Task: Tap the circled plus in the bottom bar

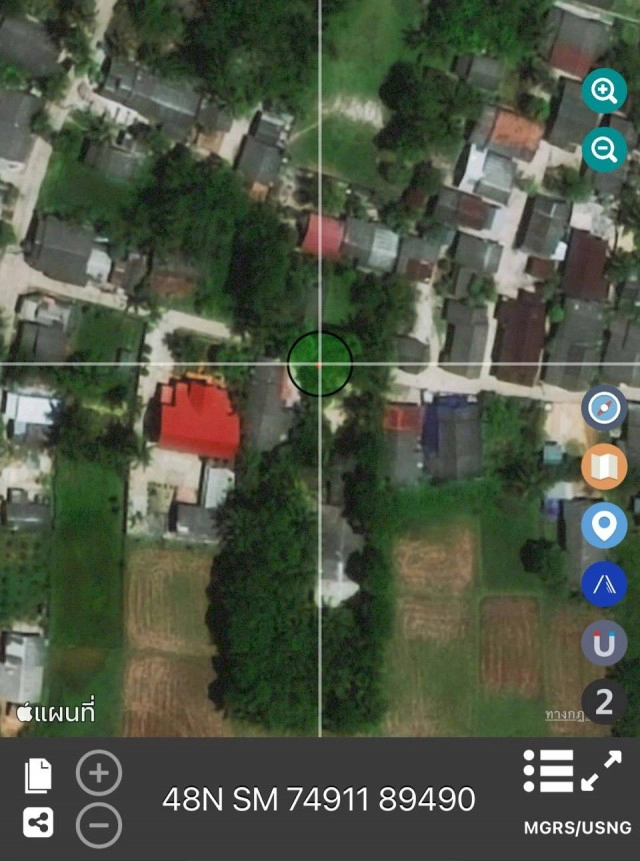Action: click(99, 773)
